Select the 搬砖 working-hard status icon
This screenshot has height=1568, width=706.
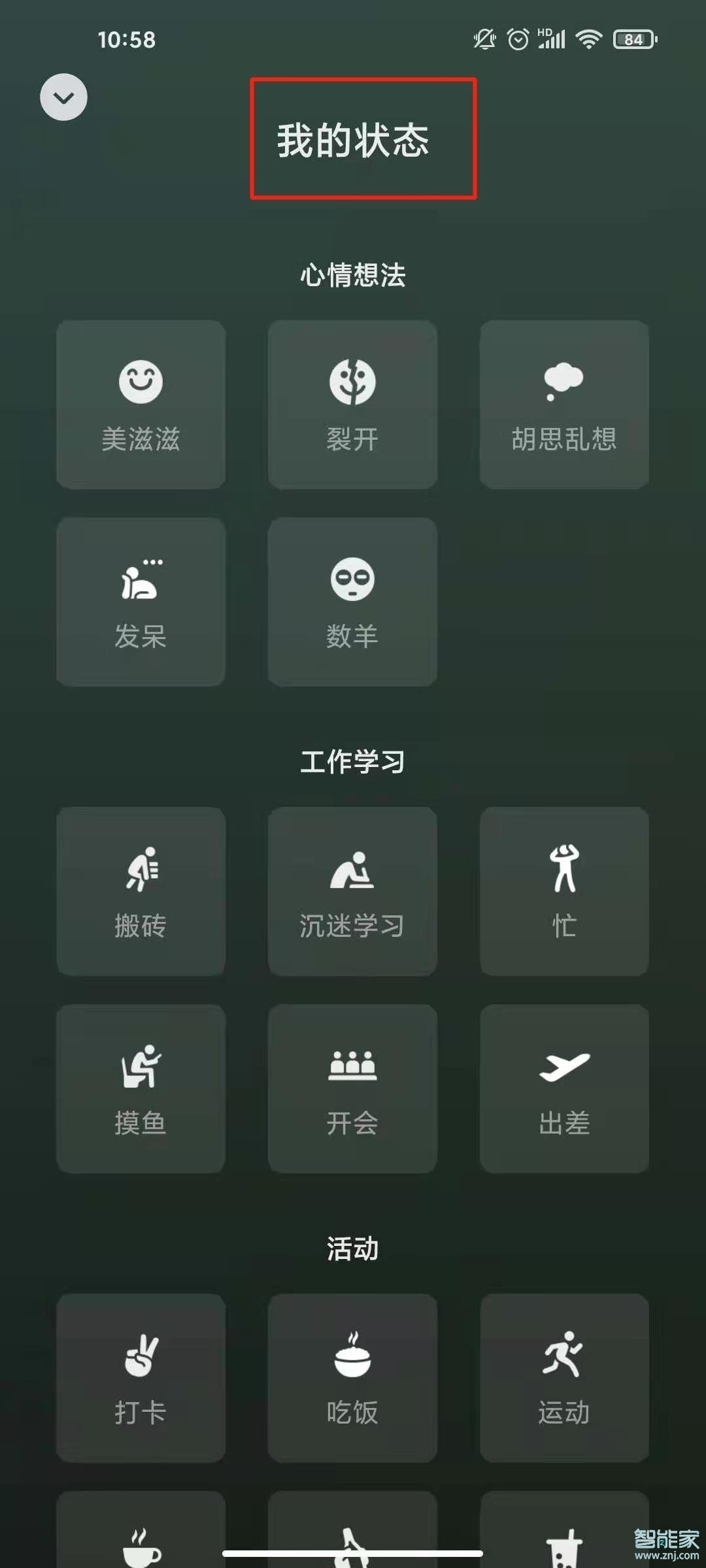click(x=141, y=889)
